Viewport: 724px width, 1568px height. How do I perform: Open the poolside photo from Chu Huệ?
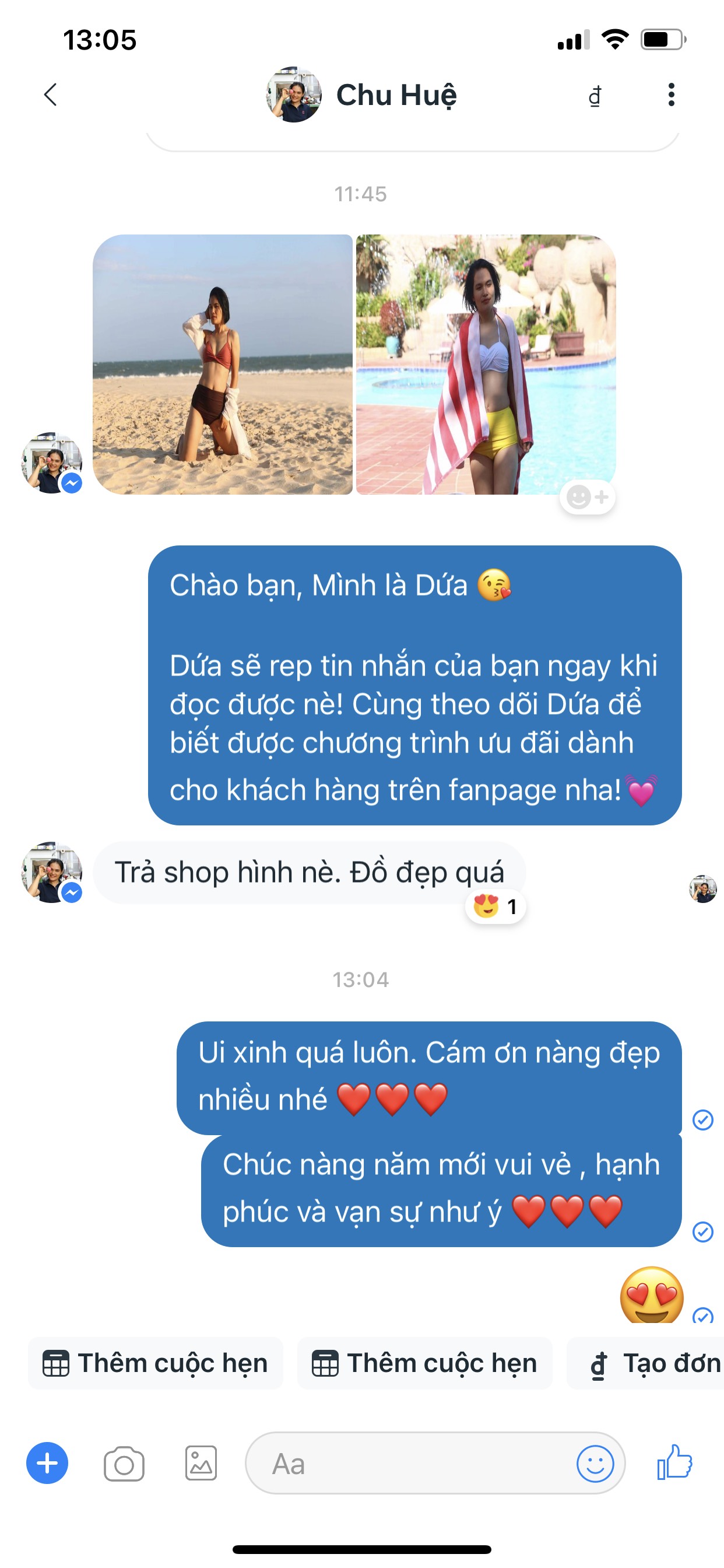pyautogui.click(x=485, y=364)
